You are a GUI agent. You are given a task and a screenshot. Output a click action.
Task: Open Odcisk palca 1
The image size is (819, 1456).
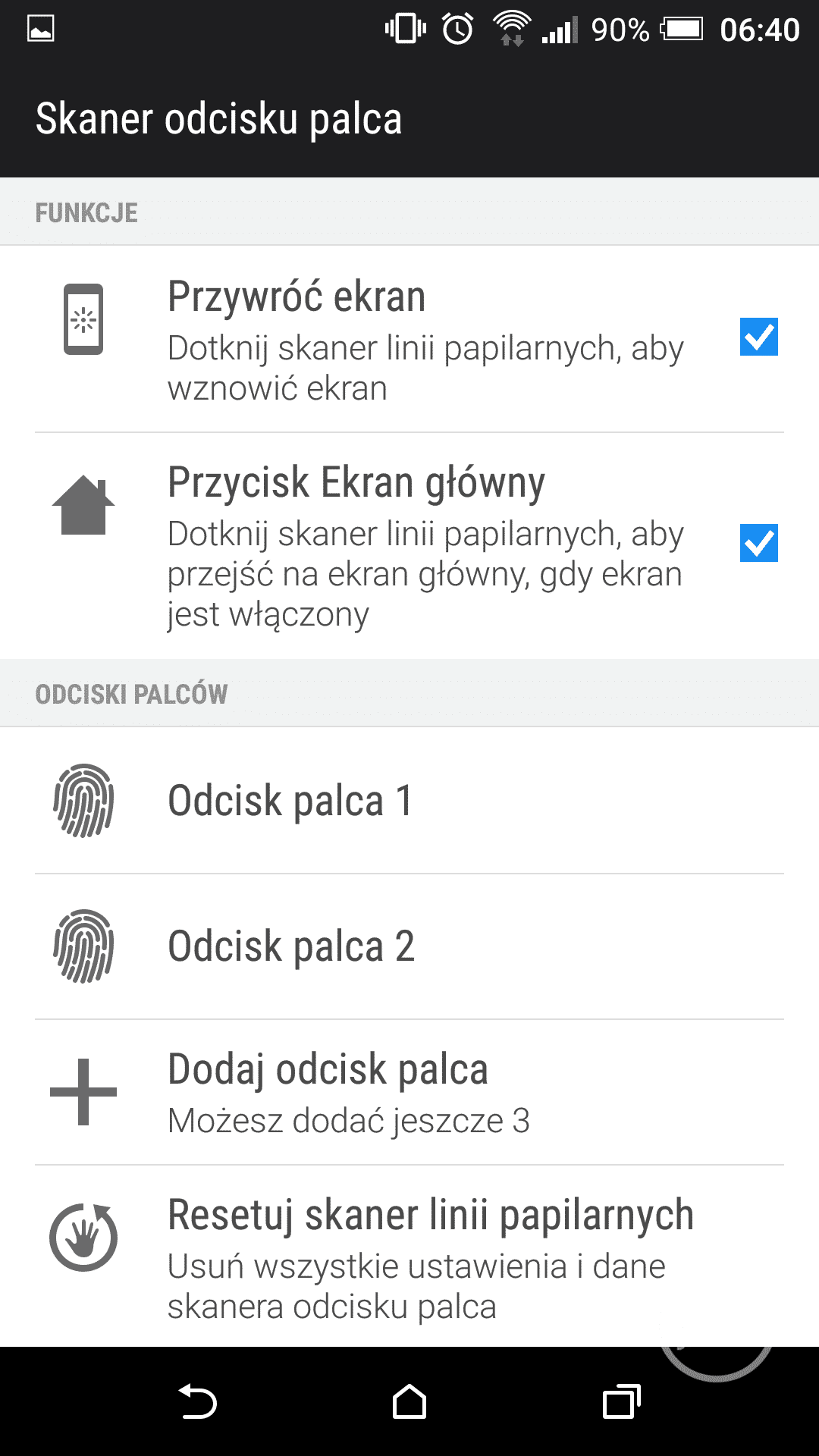[x=409, y=801]
